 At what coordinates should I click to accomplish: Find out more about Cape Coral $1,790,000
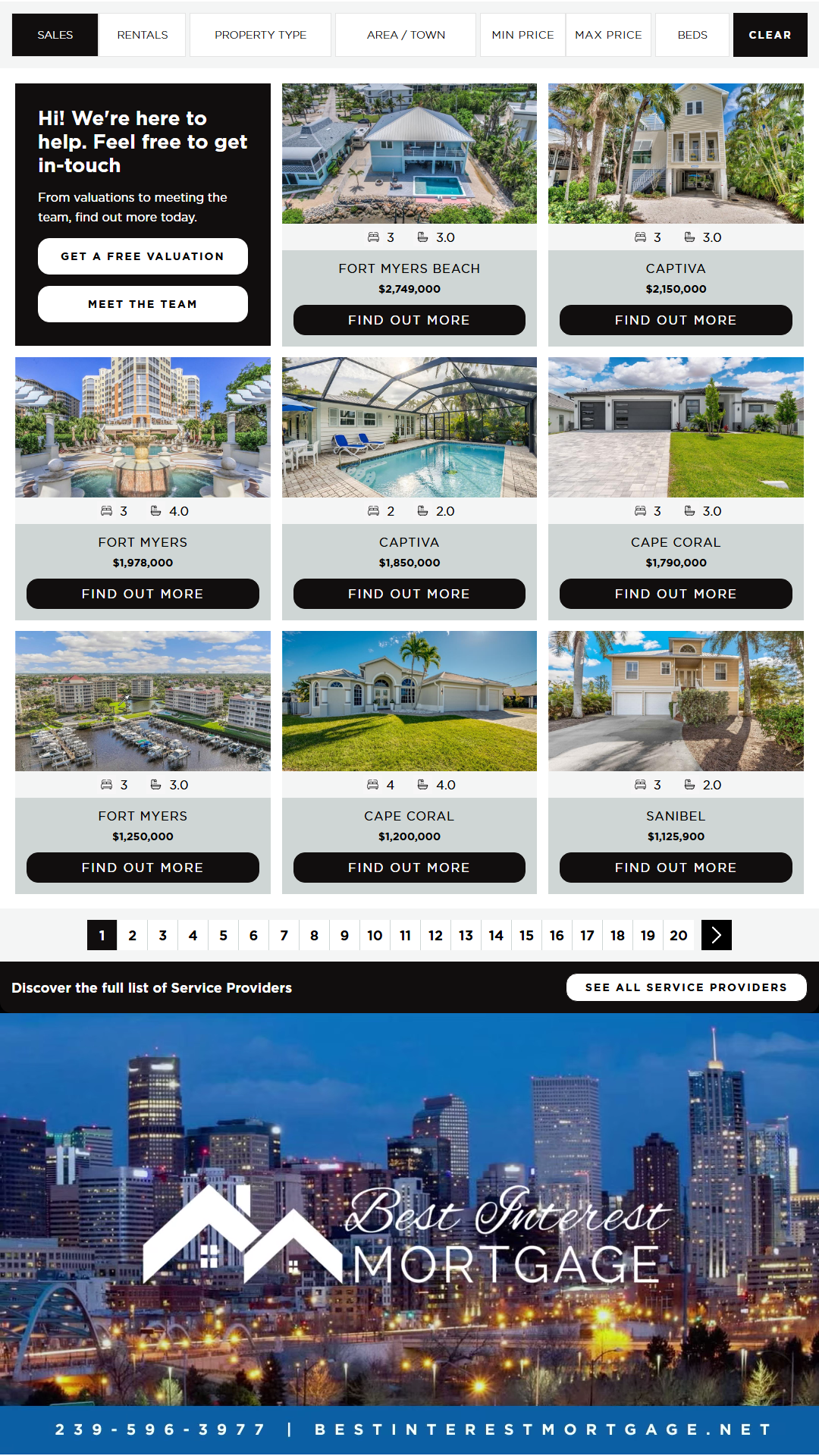[676, 594]
